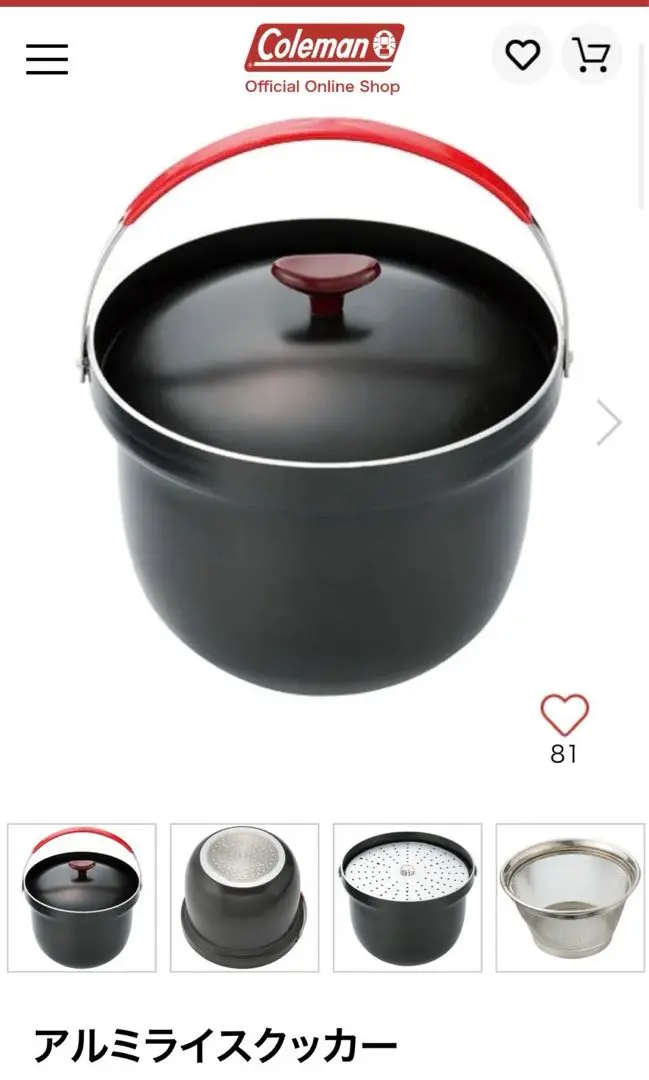The height and width of the screenshot is (1080, 649).
Task: Open the hamburger menu
Action: pos(47,59)
